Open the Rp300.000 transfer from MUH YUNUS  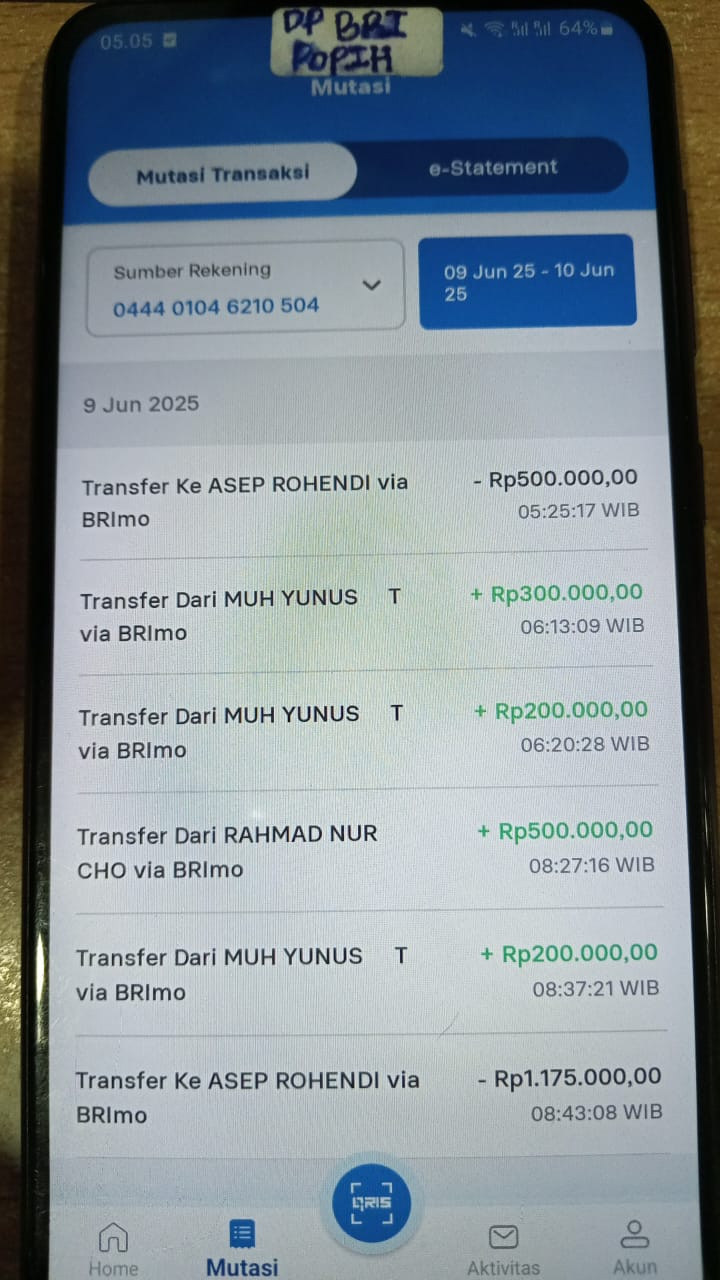click(360, 614)
